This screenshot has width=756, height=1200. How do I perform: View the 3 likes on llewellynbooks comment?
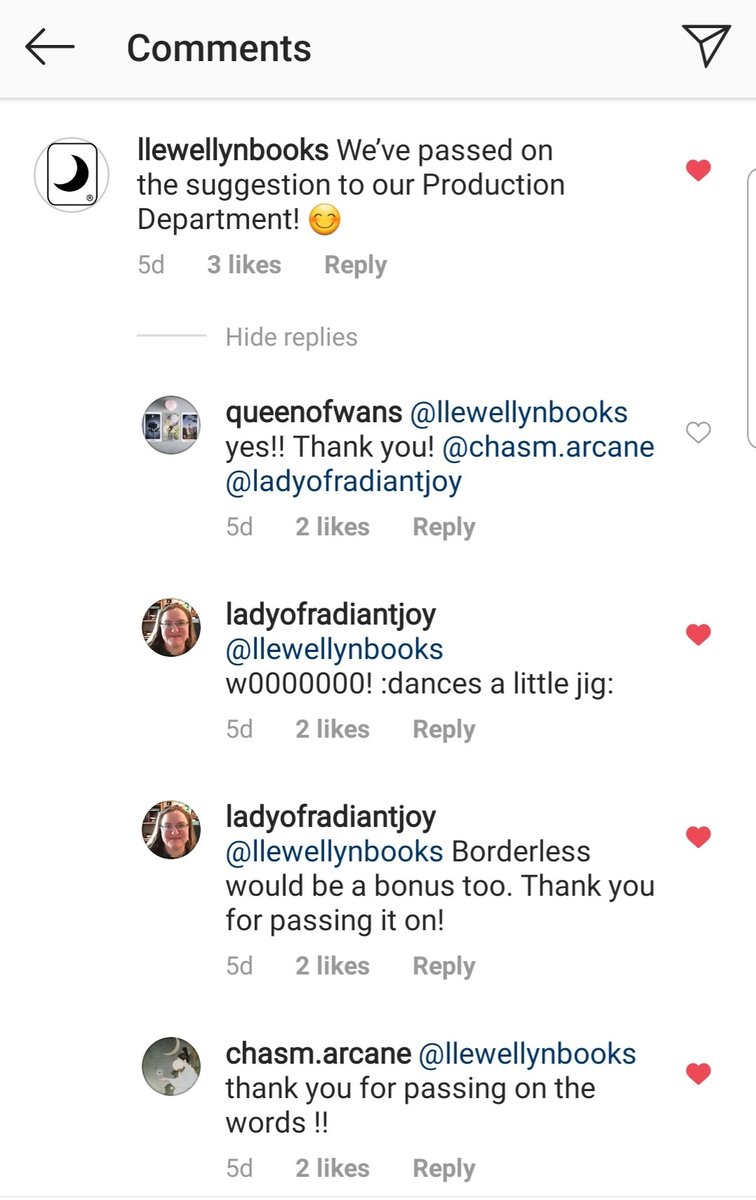[x=244, y=265]
